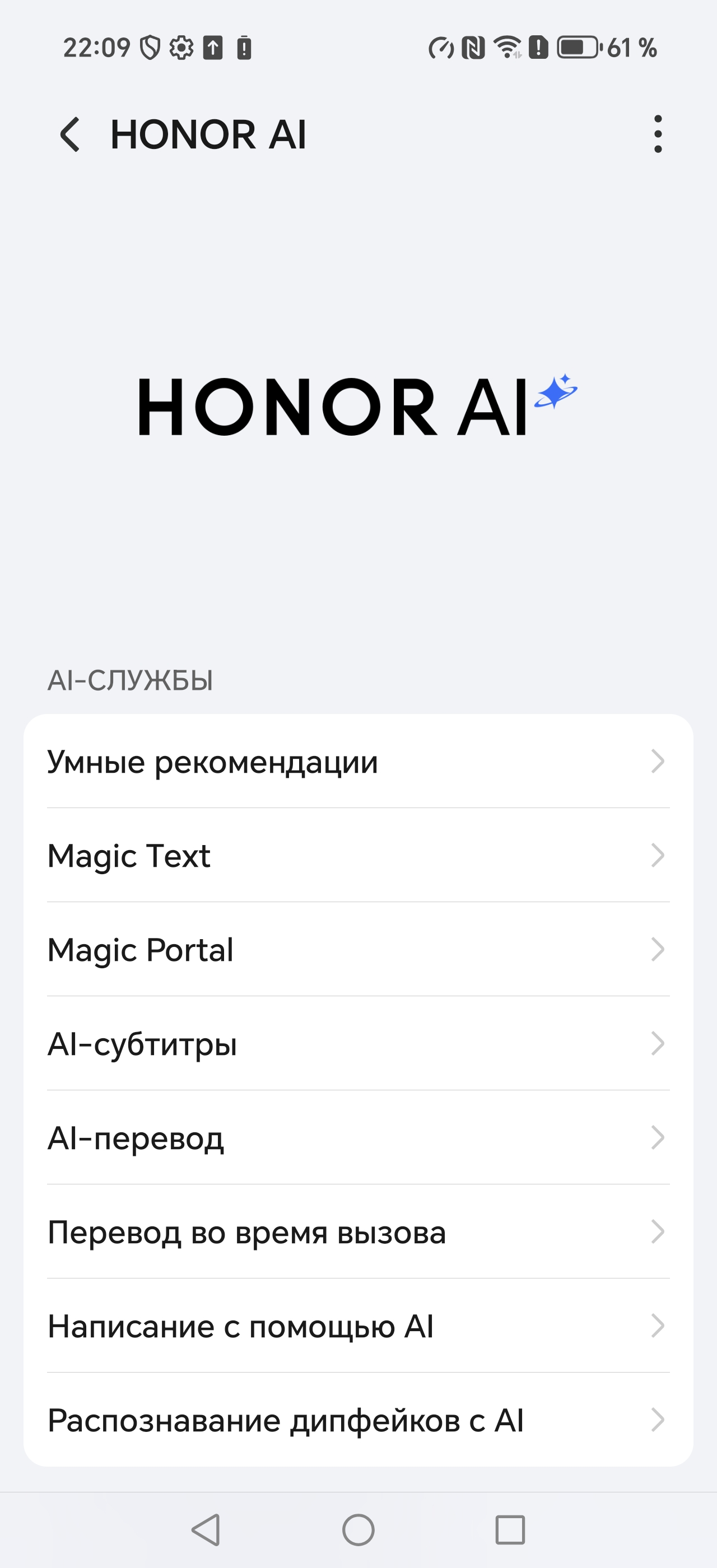Open the three-dot overflow menu
This screenshot has width=717, height=1568.
pyautogui.click(x=658, y=134)
